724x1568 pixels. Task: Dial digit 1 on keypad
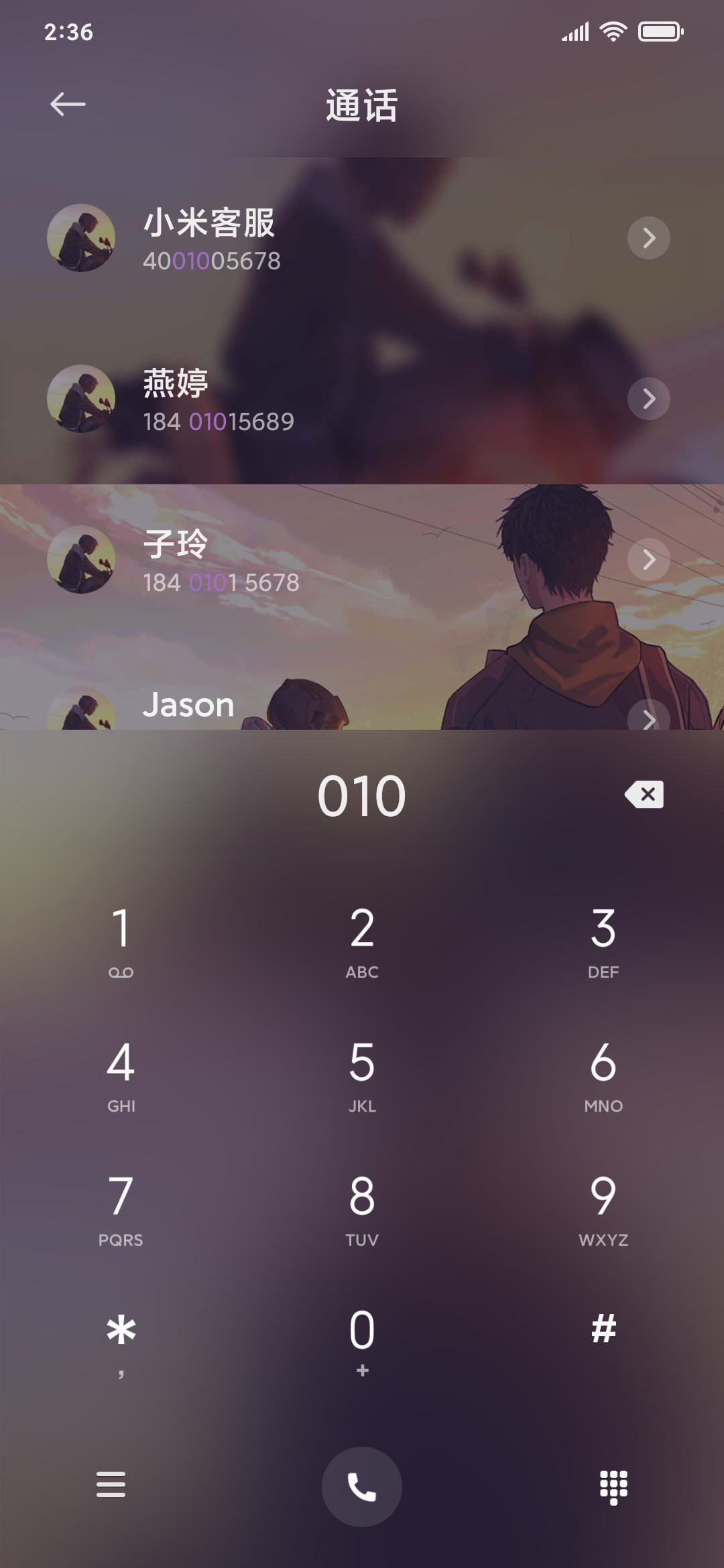pos(121,941)
